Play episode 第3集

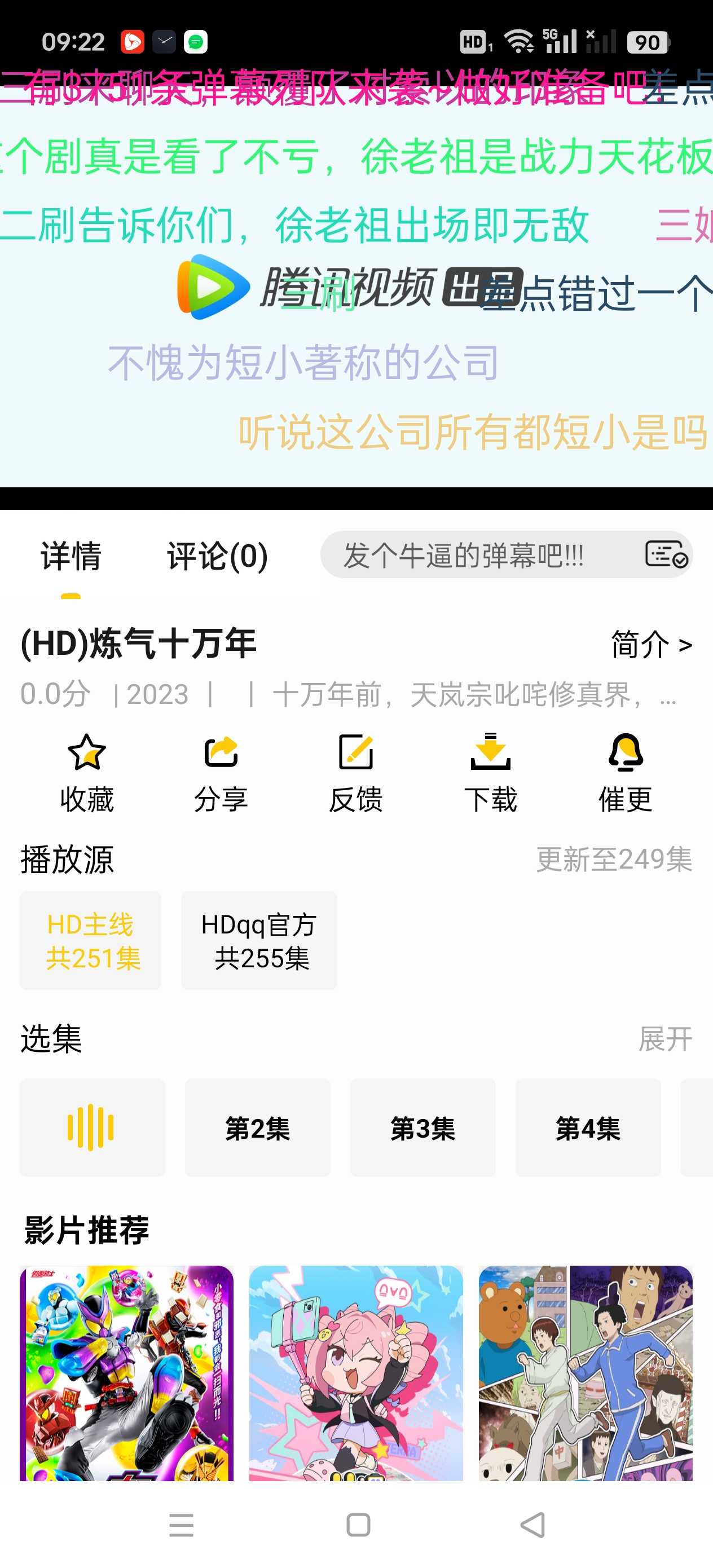[x=422, y=1128]
